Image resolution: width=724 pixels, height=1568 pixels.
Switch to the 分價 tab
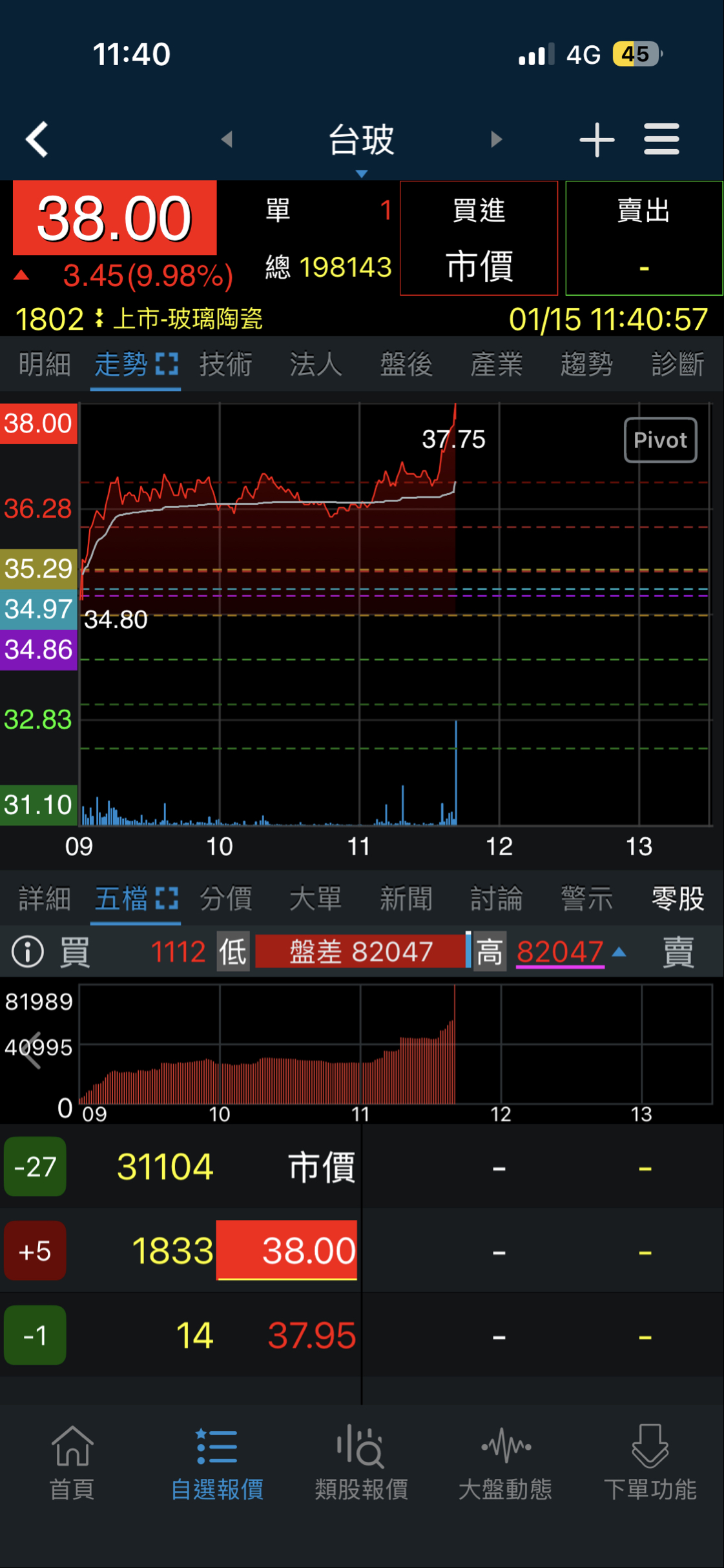(225, 898)
